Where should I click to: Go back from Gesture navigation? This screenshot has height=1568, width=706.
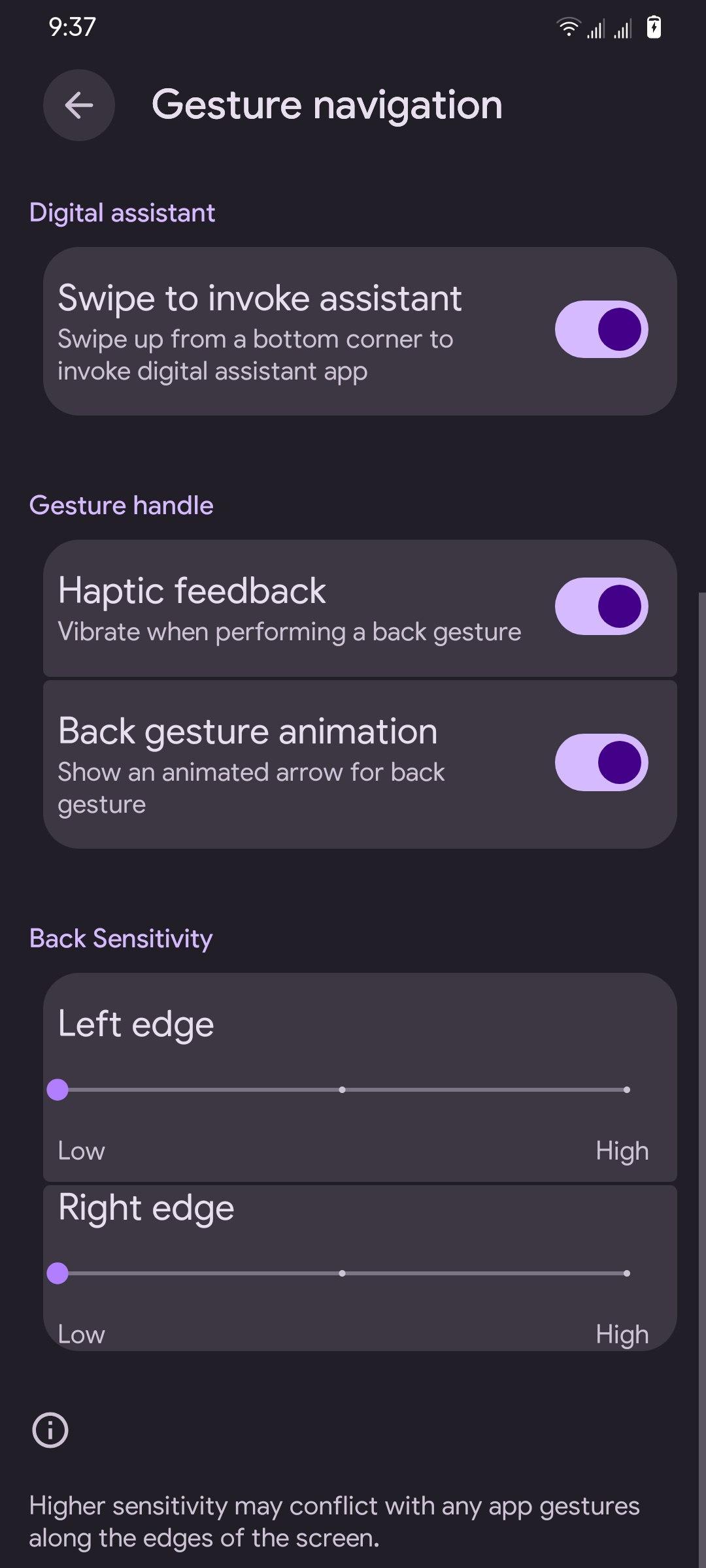pyautogui.click(x=79, y=105)
